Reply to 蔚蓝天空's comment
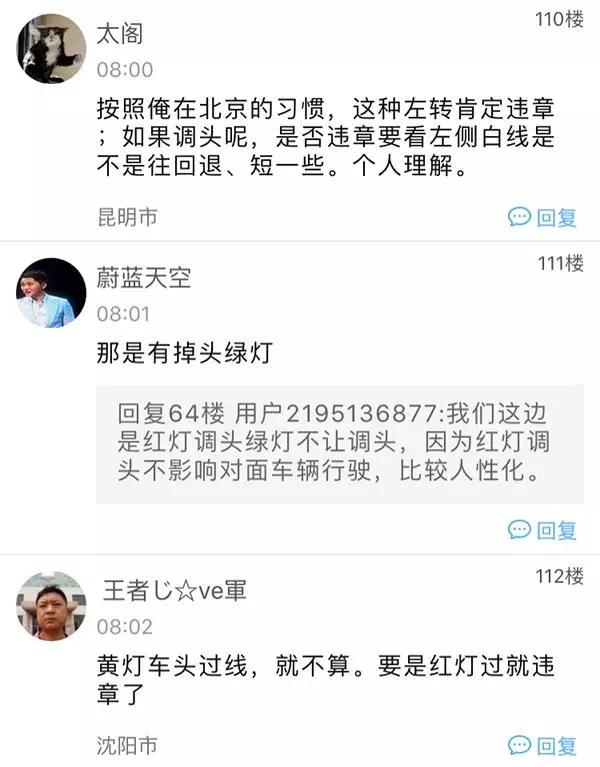This screenshot has height=767, width=600. (543, 530)
